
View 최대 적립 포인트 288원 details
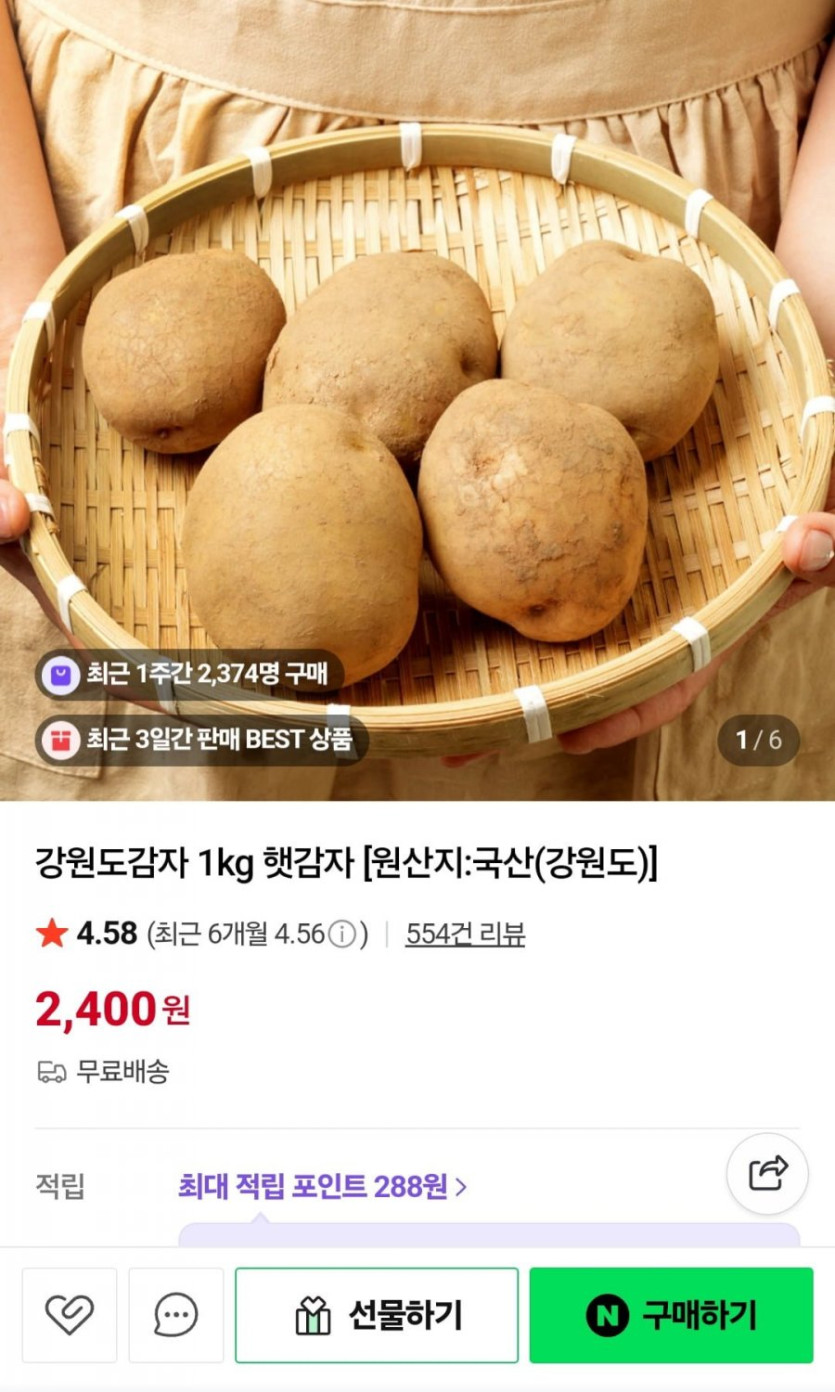tap(322, 1187)
